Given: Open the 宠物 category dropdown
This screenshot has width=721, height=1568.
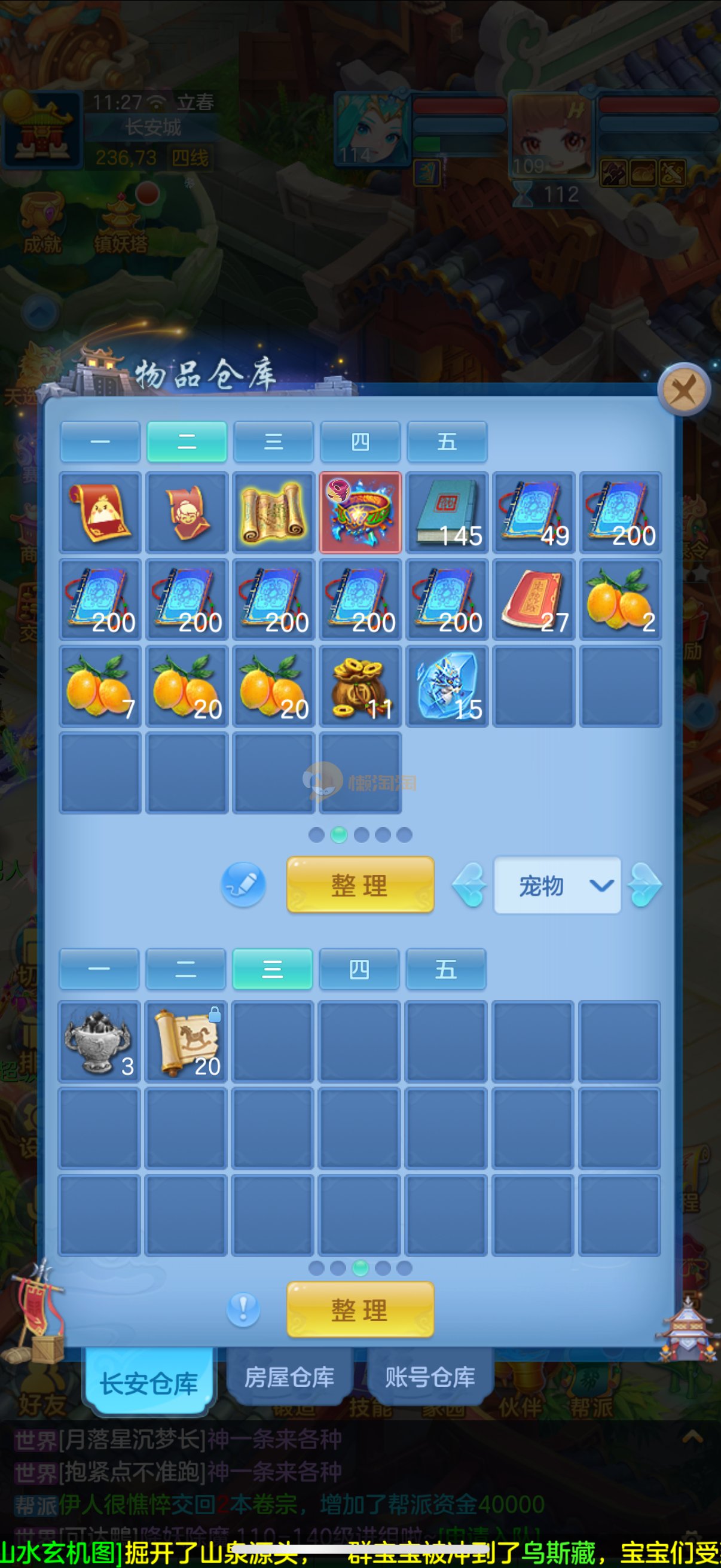Looking at the screenshot, I should click(557, 886).
